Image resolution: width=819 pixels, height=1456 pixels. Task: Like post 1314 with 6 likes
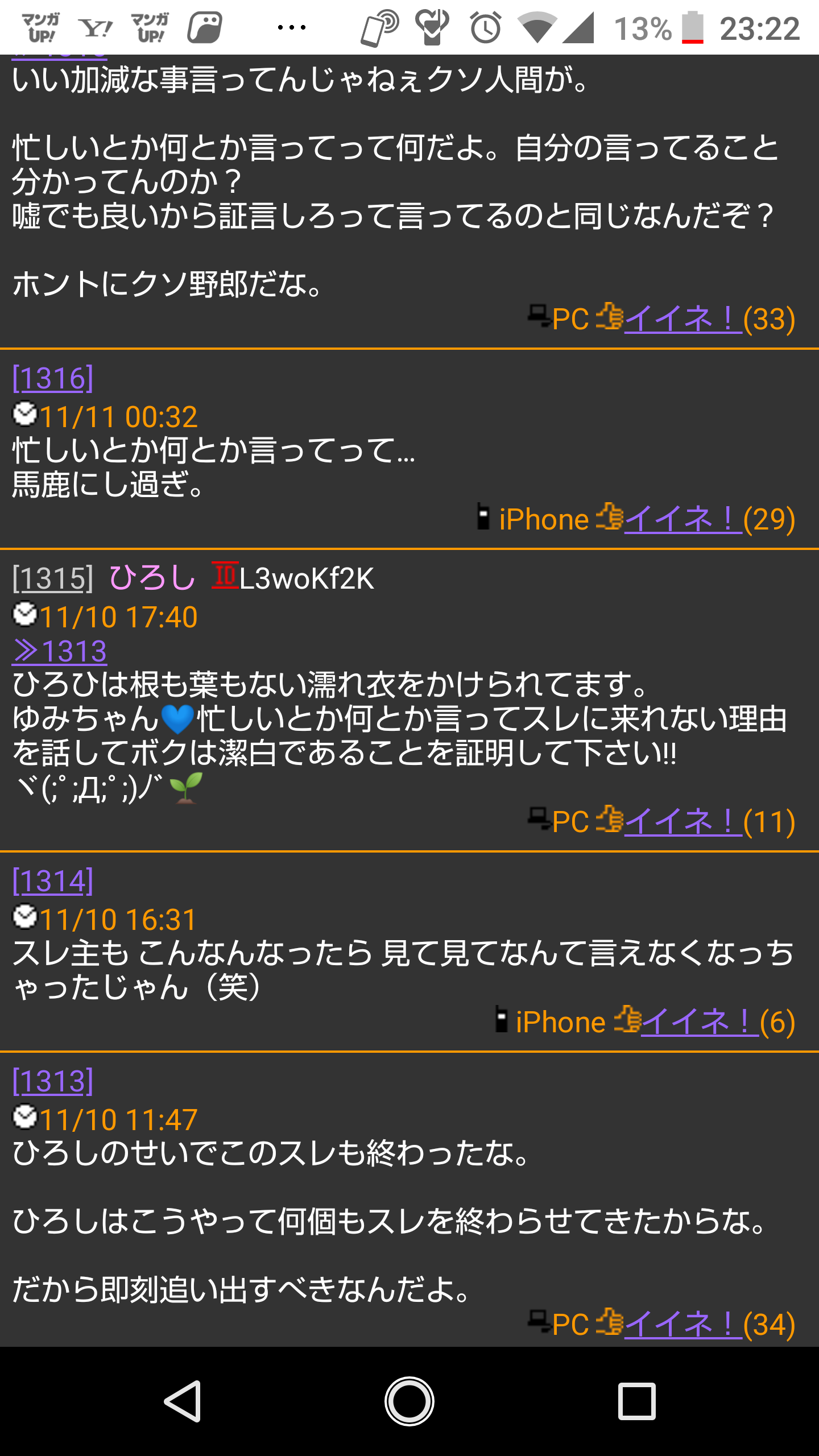click(700, 1021)
